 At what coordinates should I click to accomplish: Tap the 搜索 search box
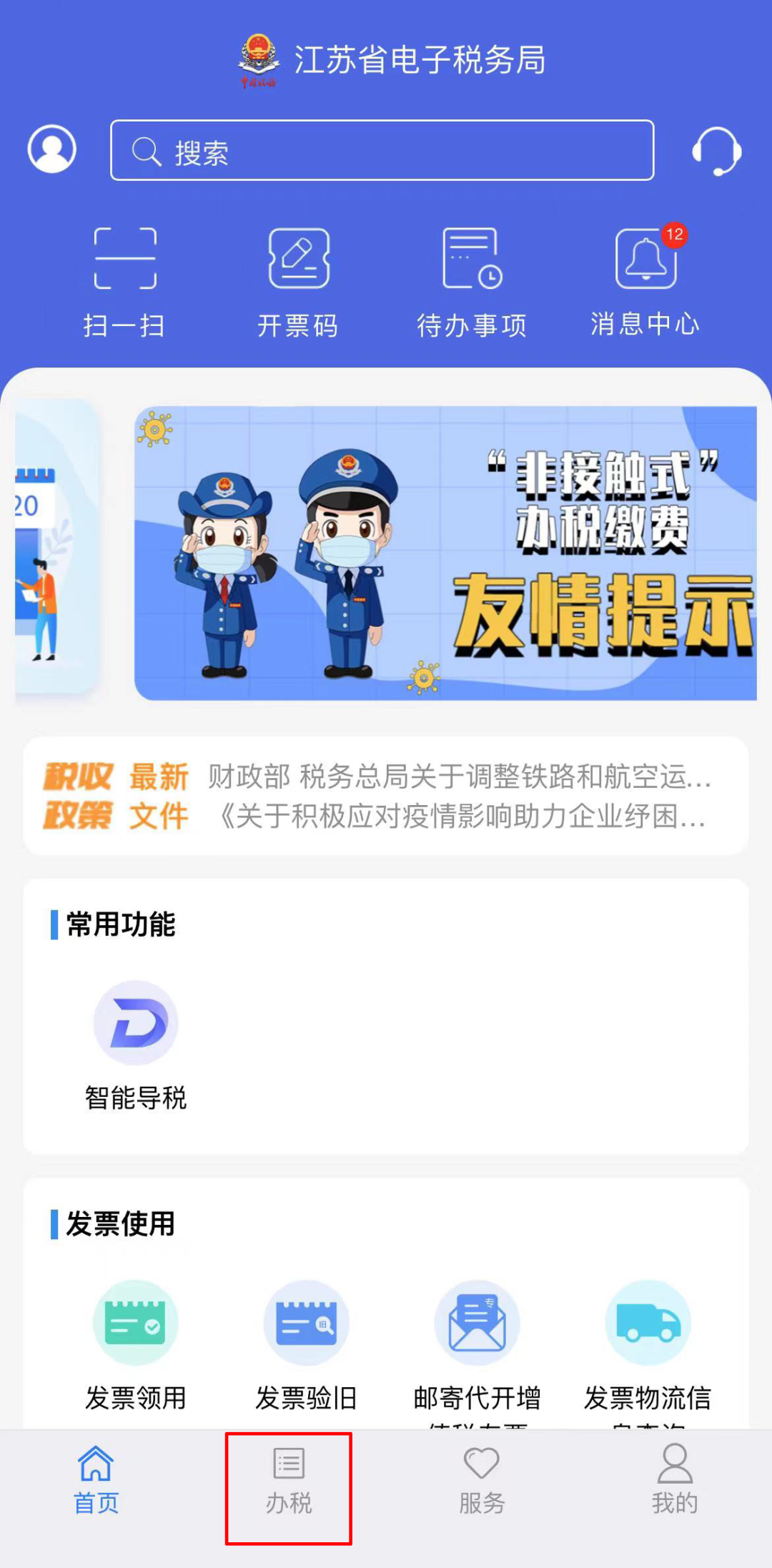tap(382, 151)
